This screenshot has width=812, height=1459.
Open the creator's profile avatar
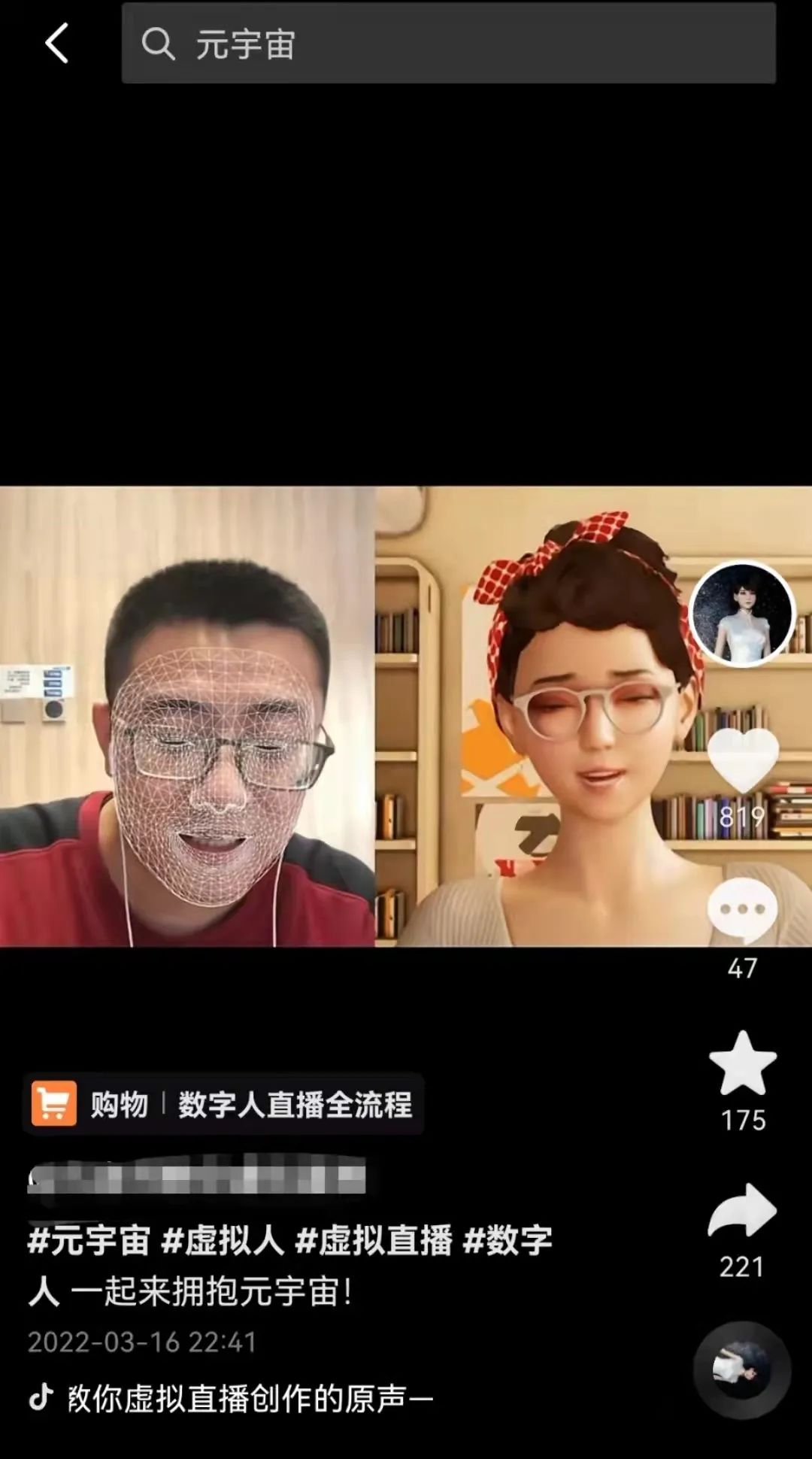(x=742, y=614)
